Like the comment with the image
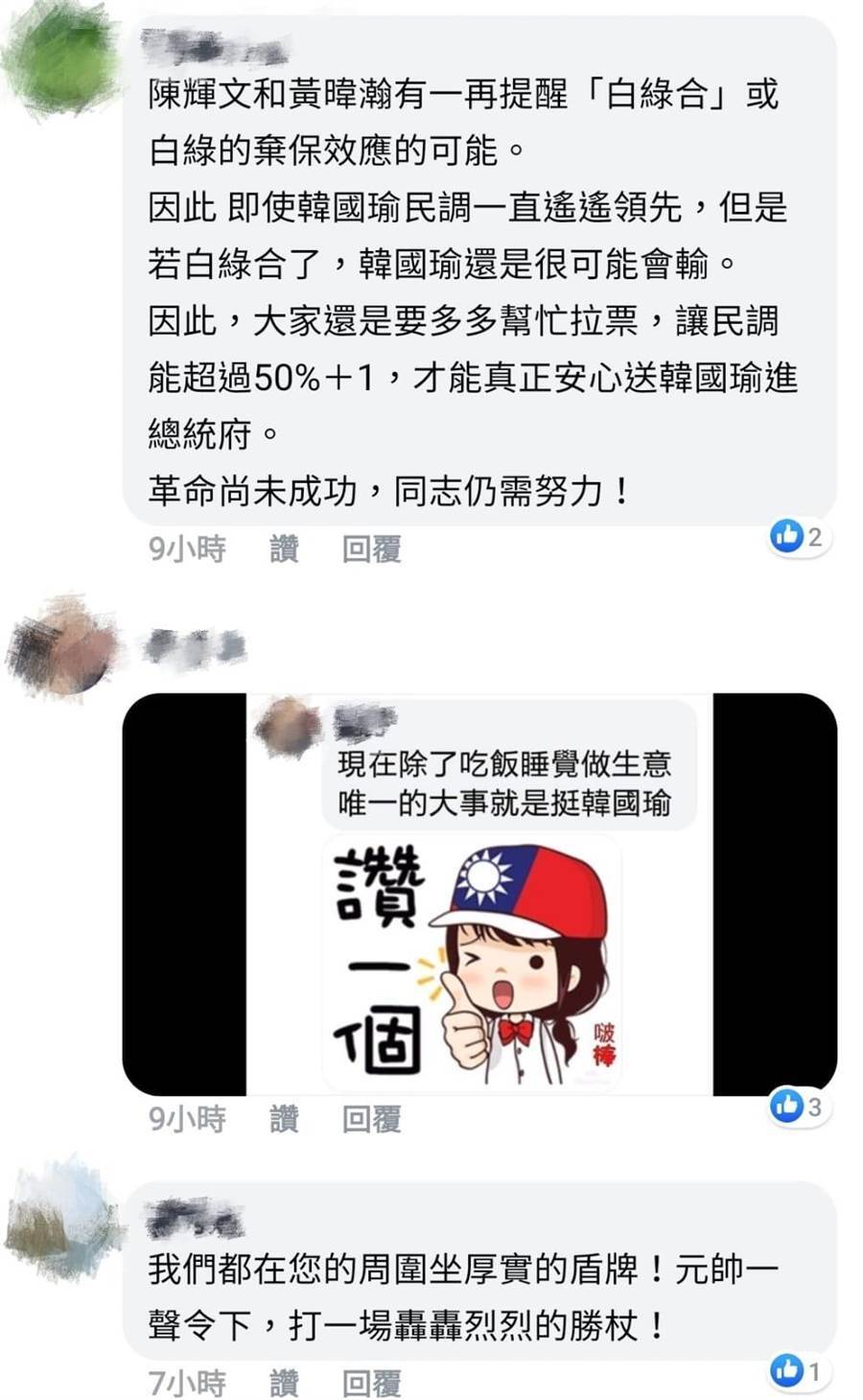This screenshot has width=863, height=1400. (284, 1119)
